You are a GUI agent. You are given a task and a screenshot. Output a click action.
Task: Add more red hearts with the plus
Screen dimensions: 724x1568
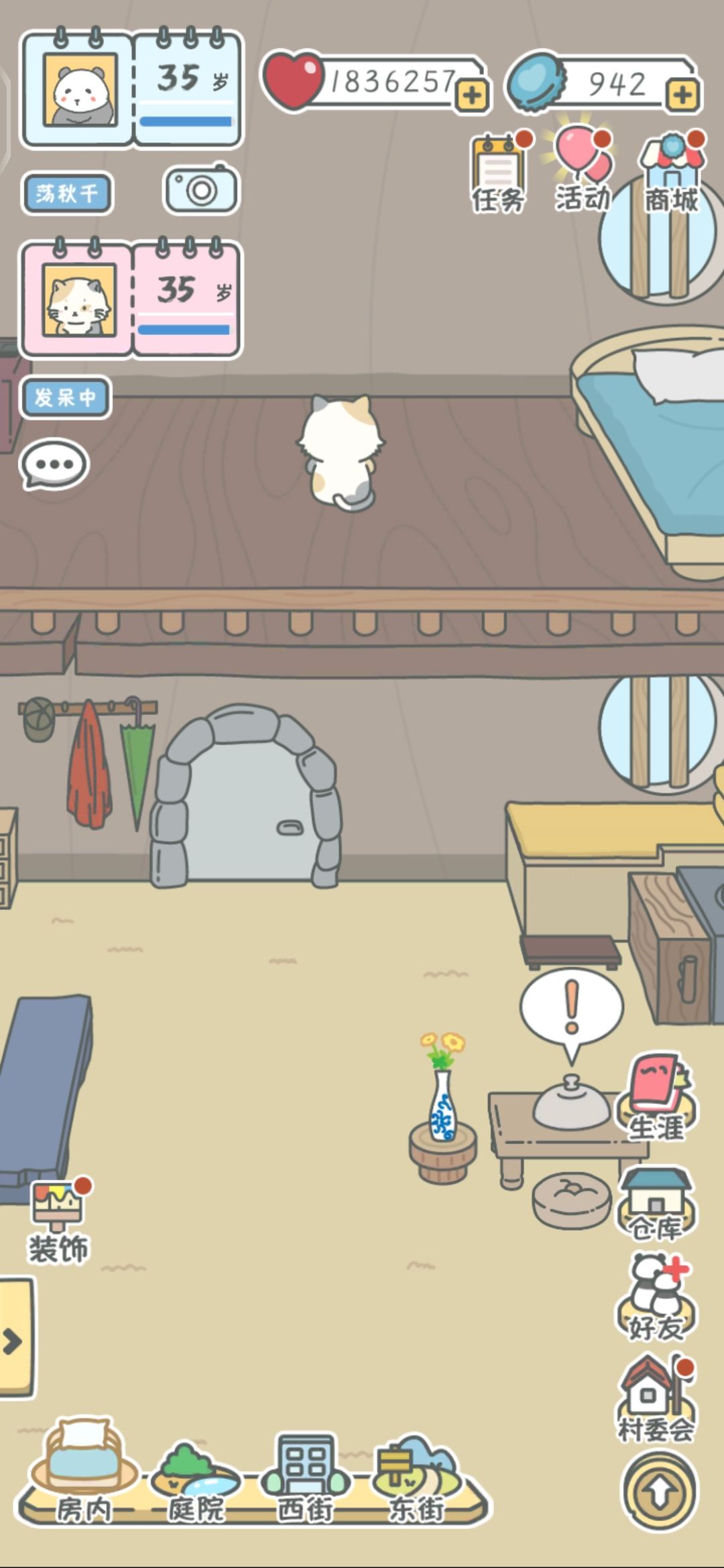pos(472,95)
